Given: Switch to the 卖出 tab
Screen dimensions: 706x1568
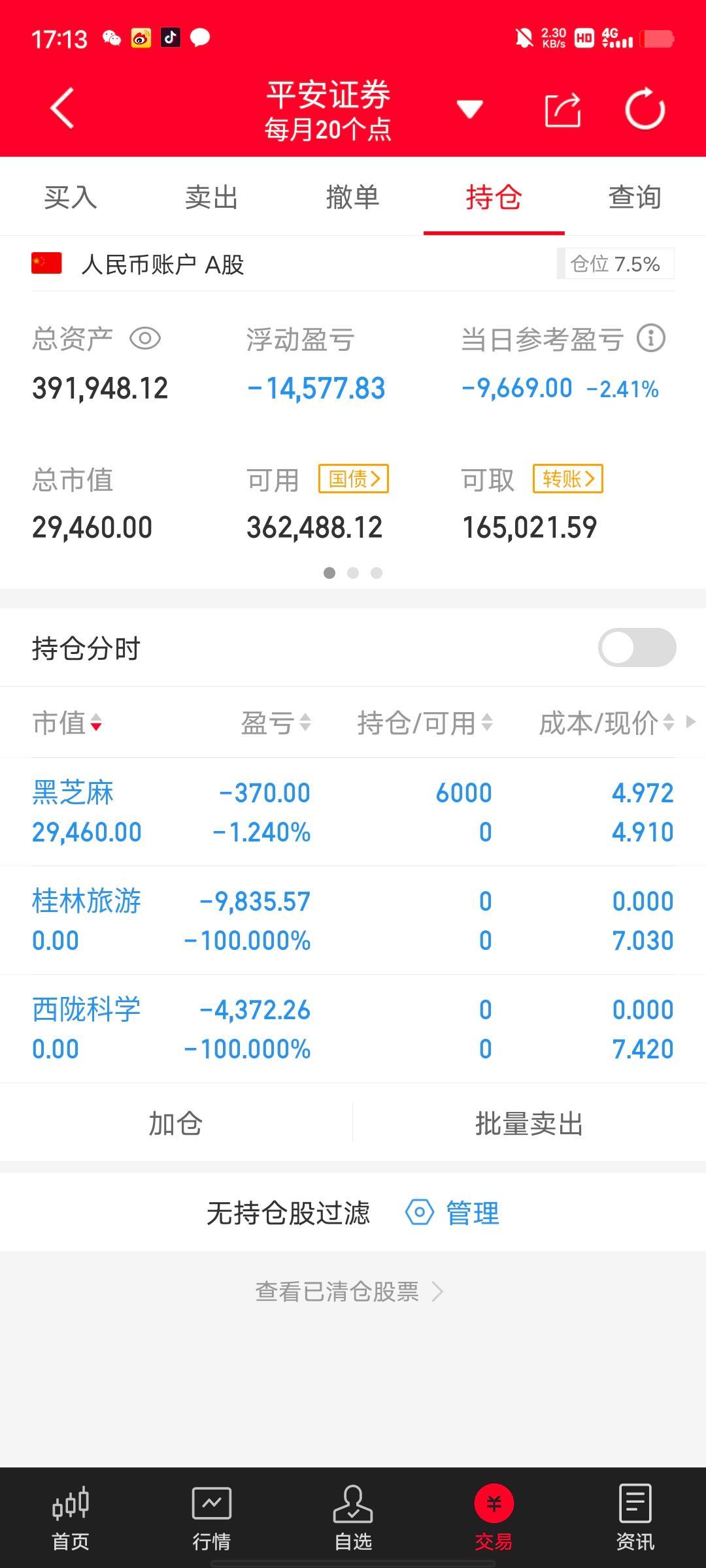Looking at the screenshot, I should pos(211,197).
